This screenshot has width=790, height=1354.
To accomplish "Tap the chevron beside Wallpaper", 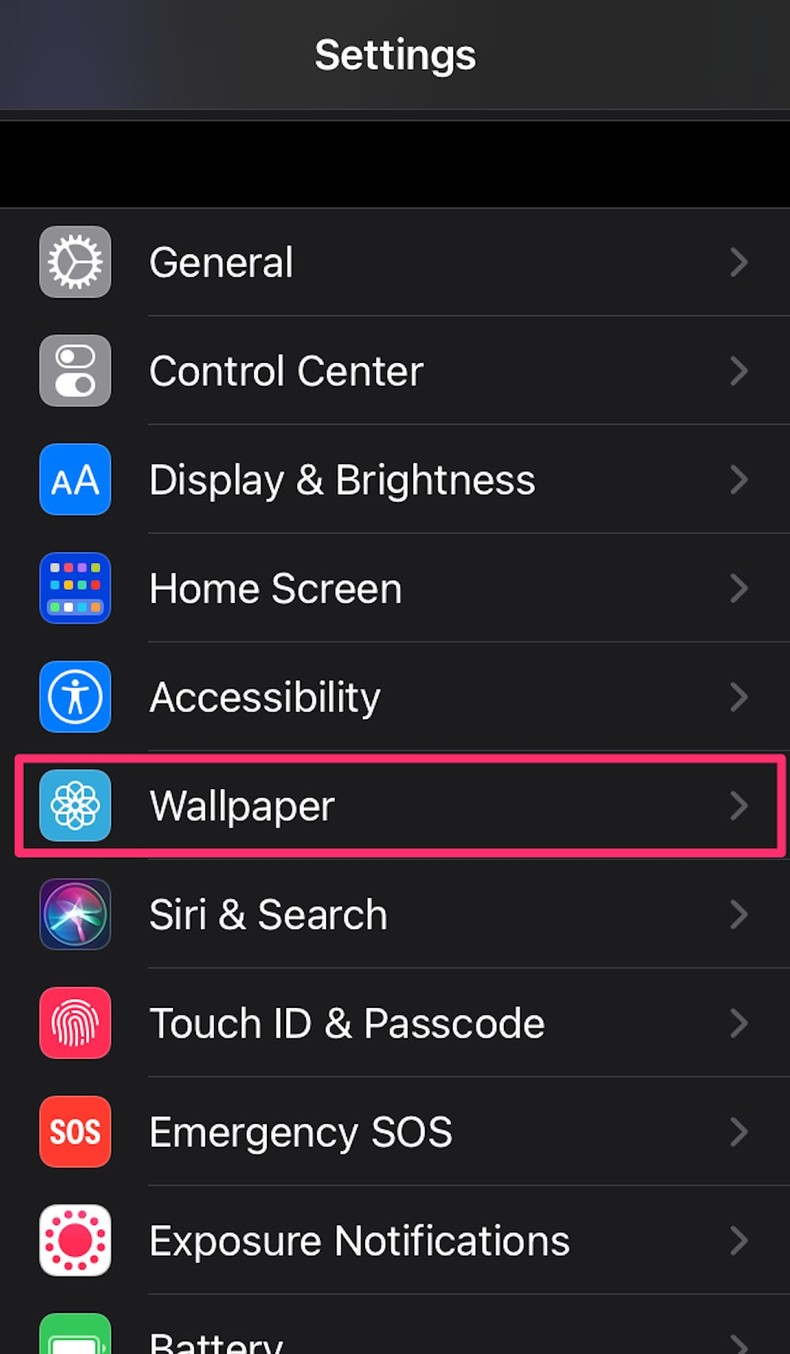I will [739, 806].
